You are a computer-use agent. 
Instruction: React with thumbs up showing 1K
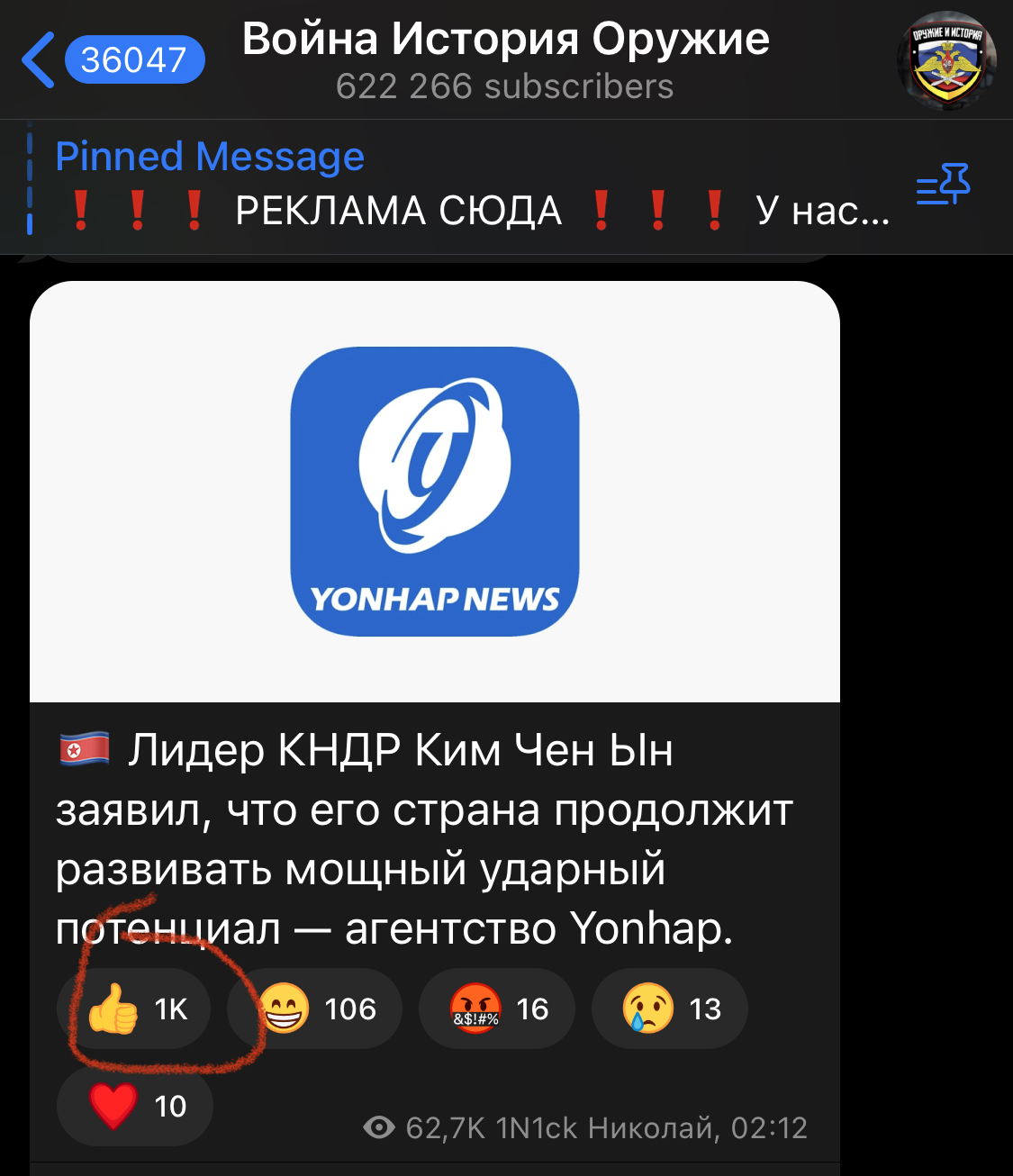[x=135, y=1009]
